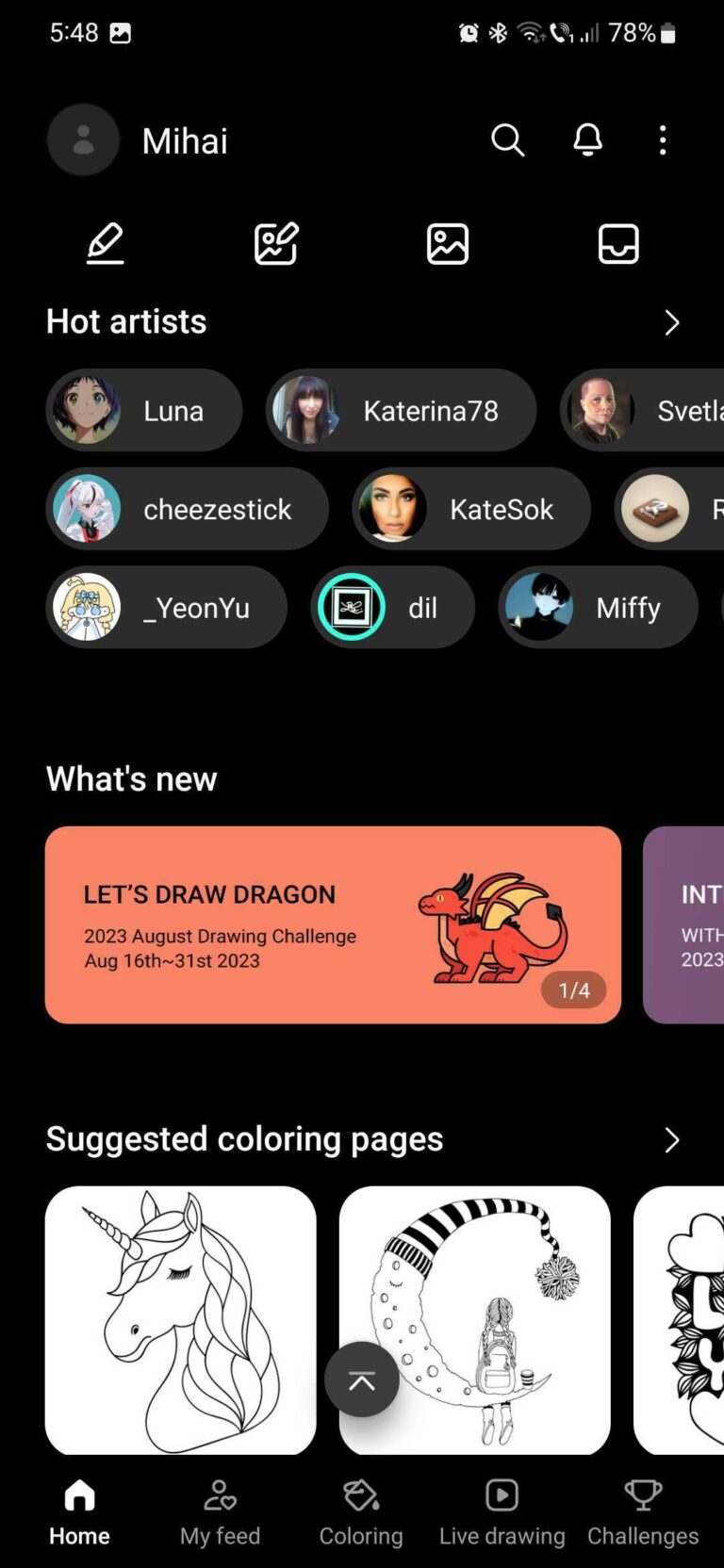Open the photo drawing icon
This screenshot has height=1568, width=724.
276,243
